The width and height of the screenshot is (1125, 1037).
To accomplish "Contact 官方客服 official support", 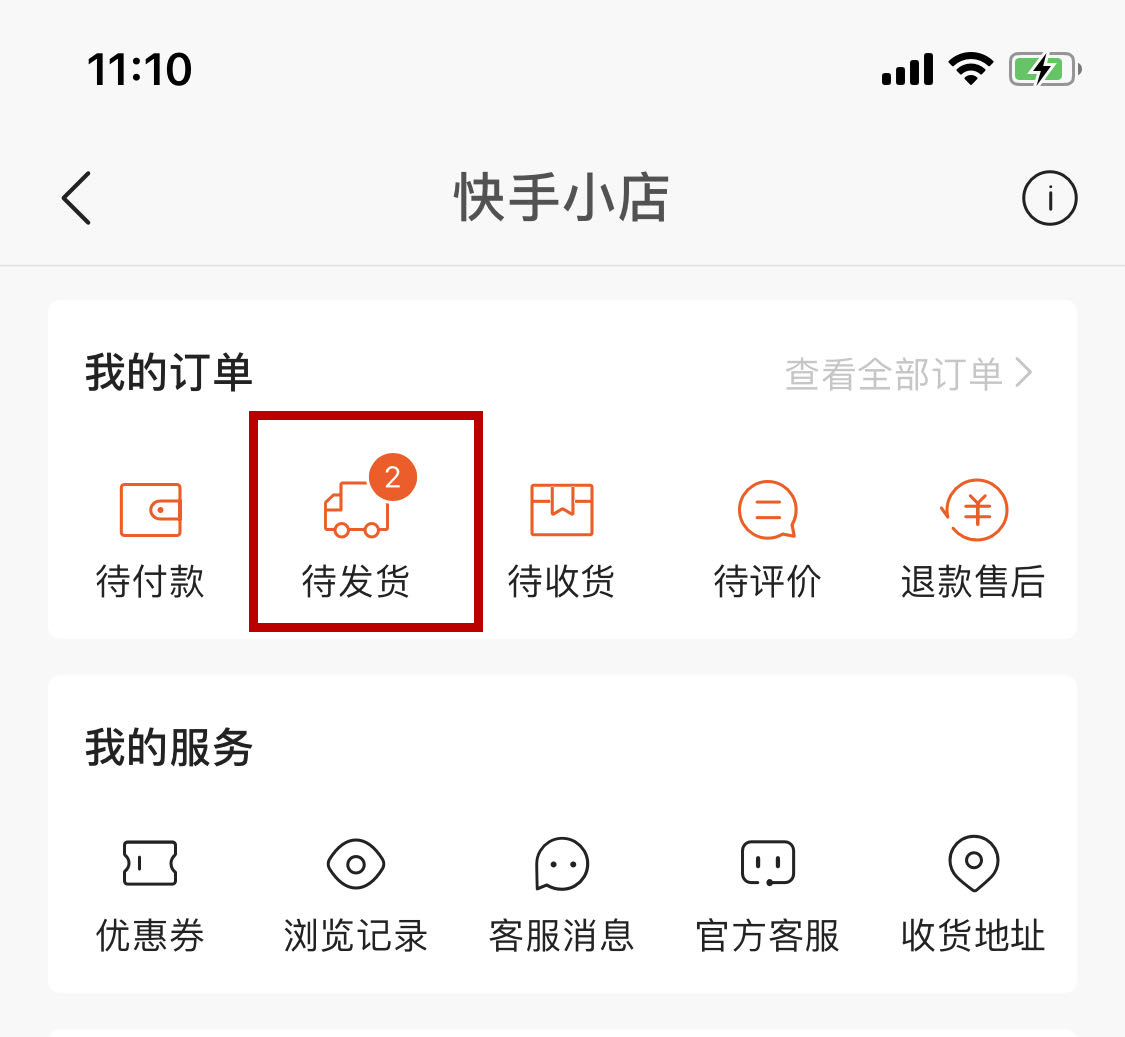I will tap(767, 893).
